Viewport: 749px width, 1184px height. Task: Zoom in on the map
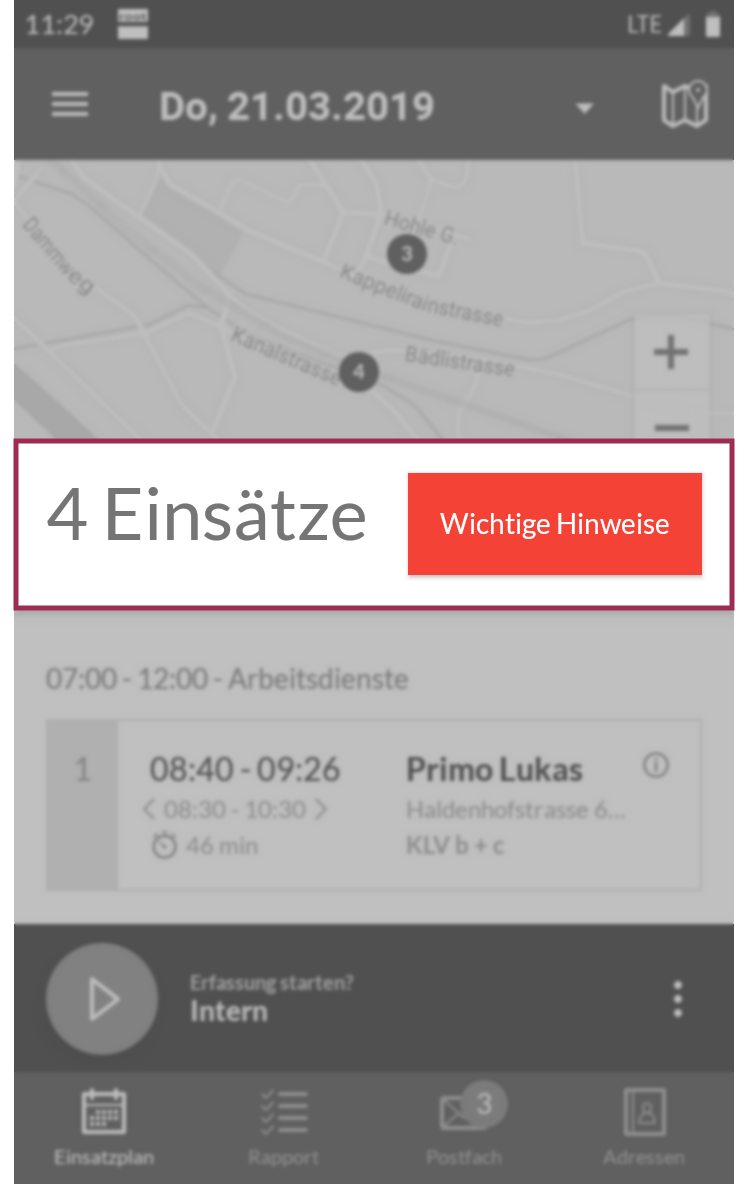pyautogui.click(x=671, y=353)
